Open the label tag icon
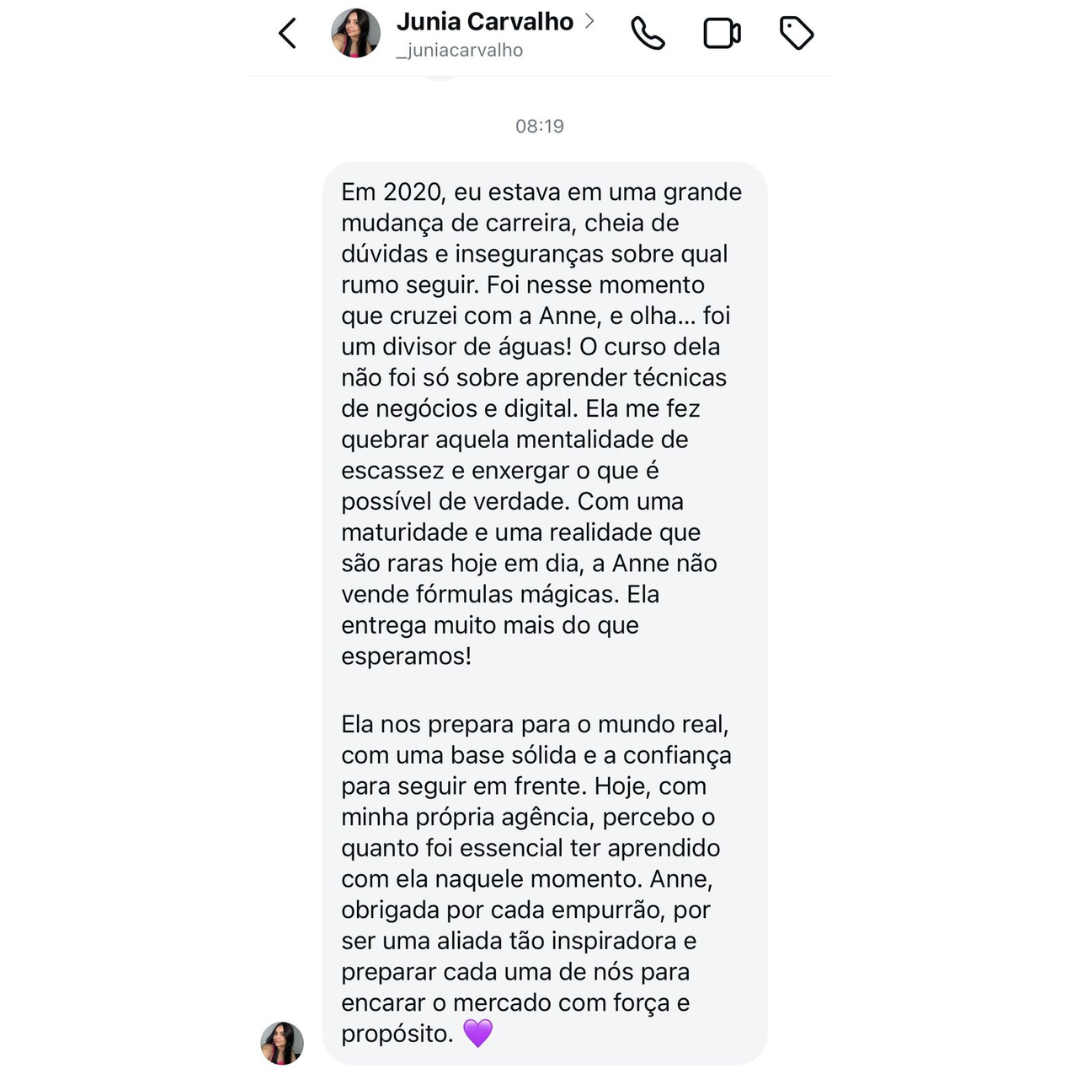The width and height of the screenshot is (1080, 1080). (x=796, y=34)
